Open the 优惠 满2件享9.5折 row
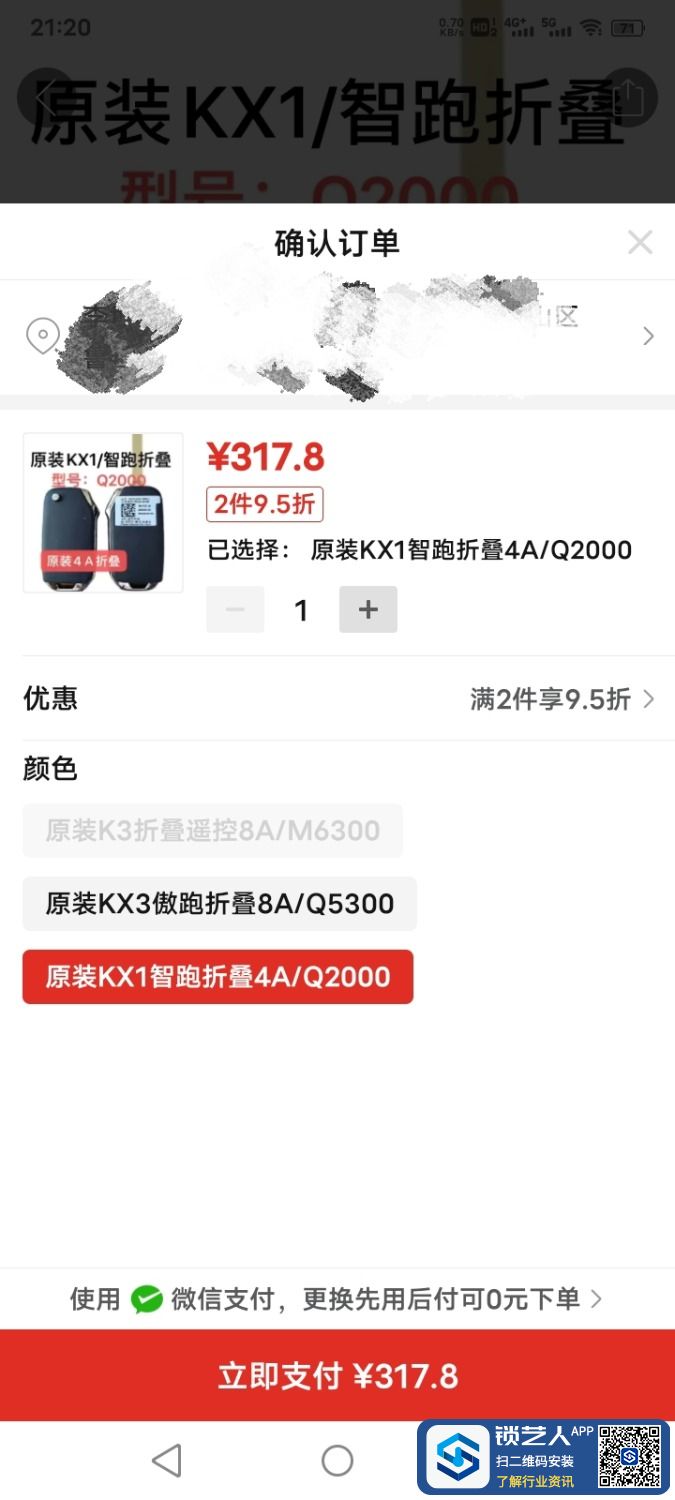Screen dimensions: 675x1500 (x=337, y=699)
